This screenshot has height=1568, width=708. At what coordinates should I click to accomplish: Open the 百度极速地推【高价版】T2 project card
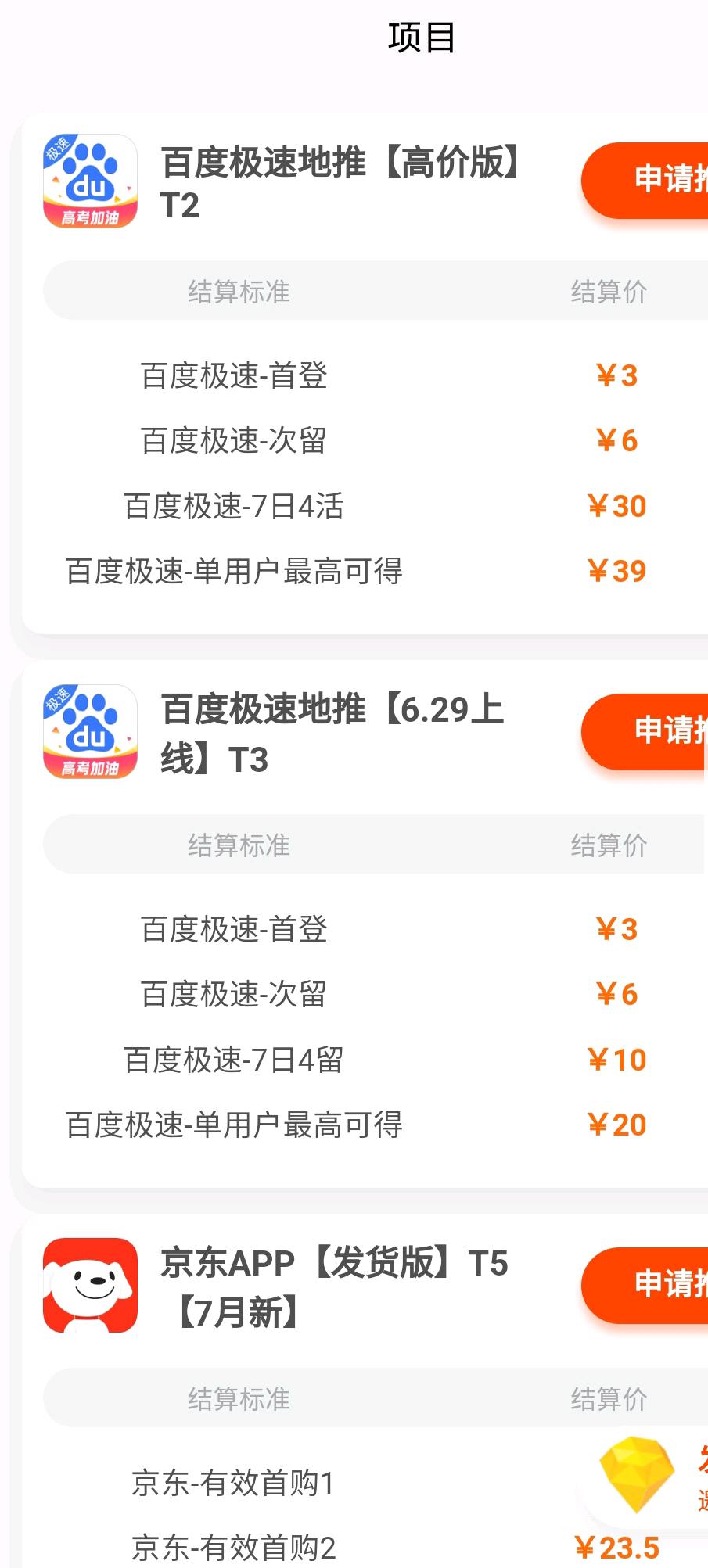click(365, 373)
